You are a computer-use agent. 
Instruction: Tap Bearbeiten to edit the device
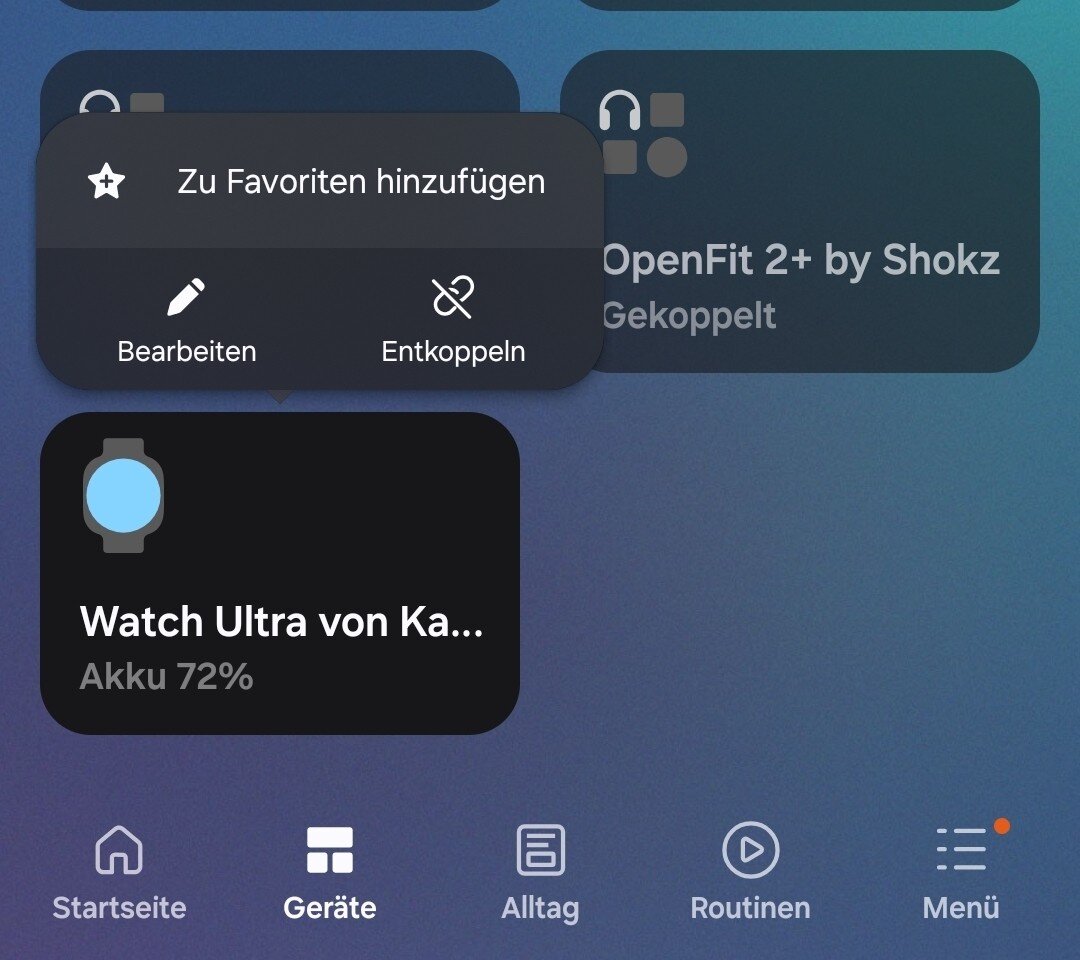(187, 322)
